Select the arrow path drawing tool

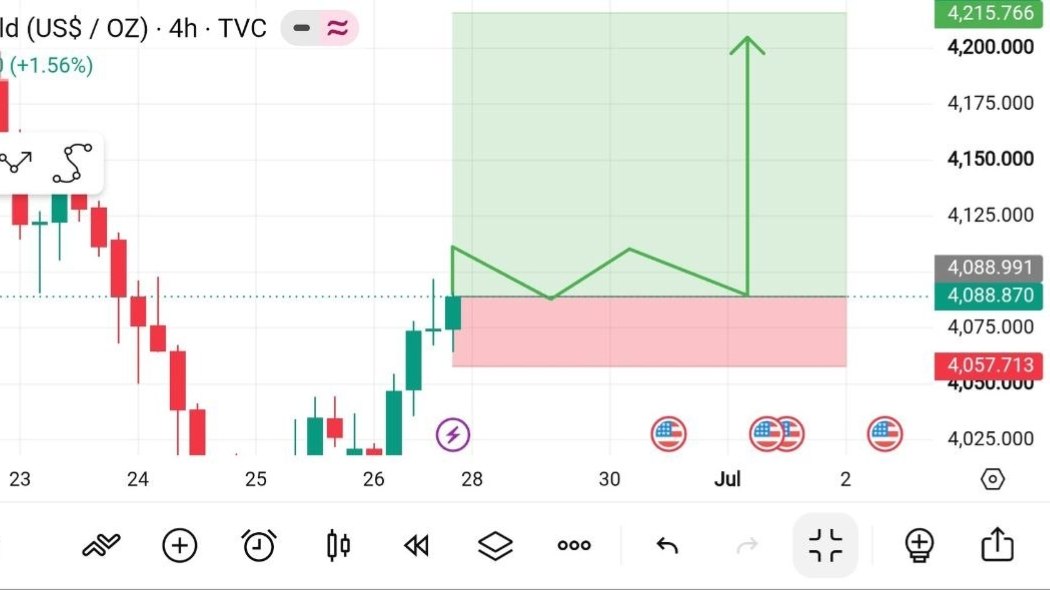16,162
